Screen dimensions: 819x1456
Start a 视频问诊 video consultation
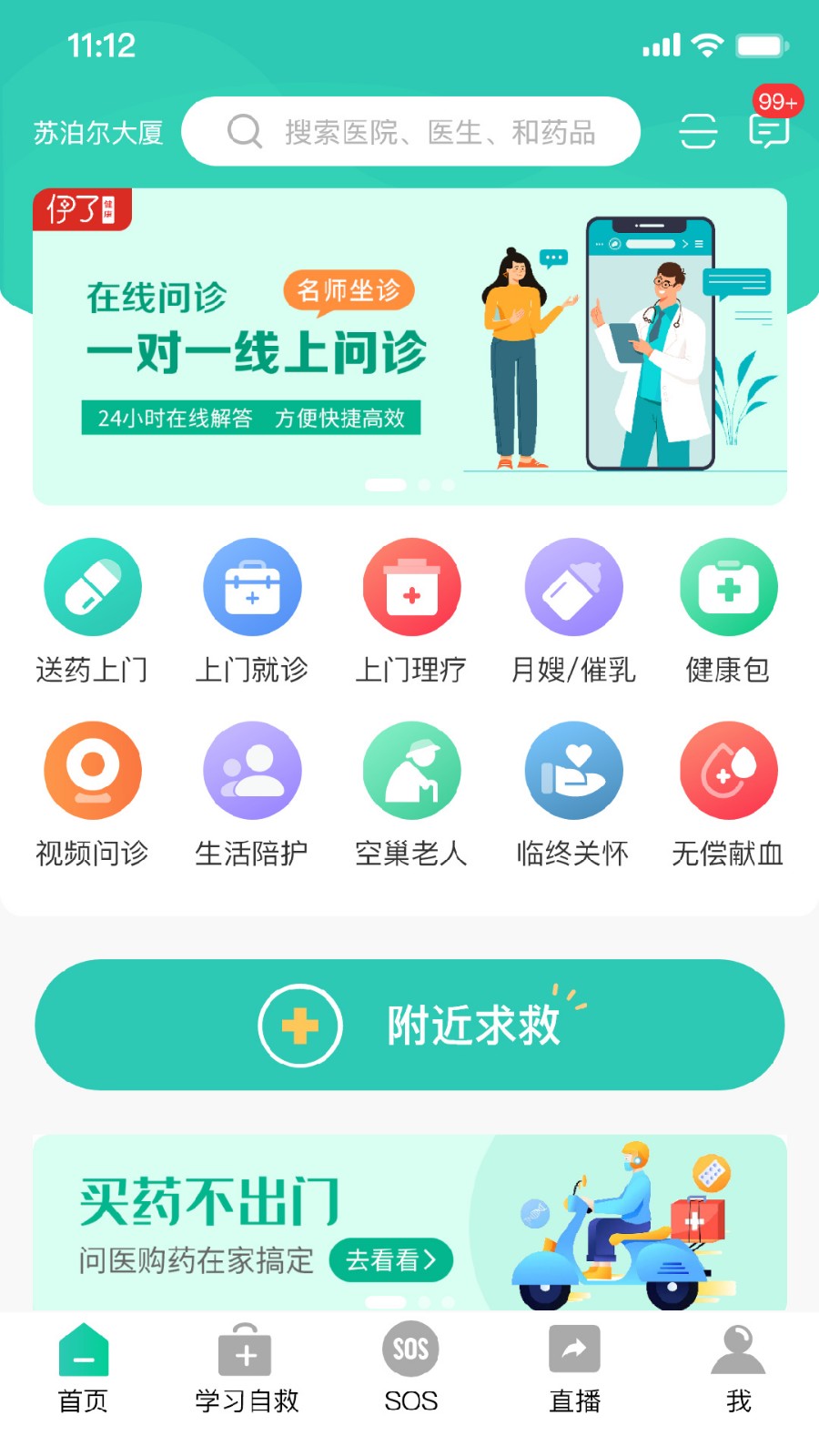[92, 770]
